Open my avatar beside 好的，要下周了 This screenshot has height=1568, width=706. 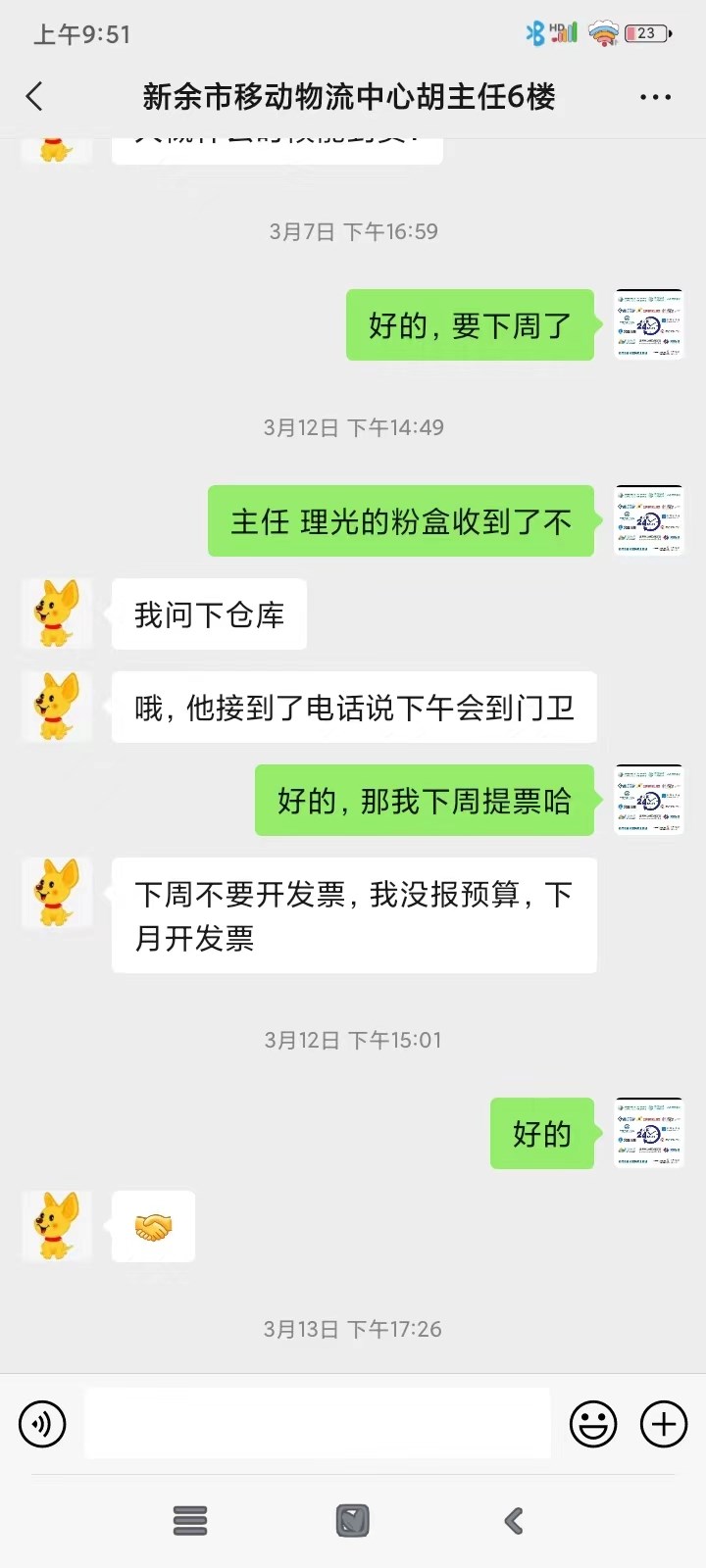pos(649,324)
